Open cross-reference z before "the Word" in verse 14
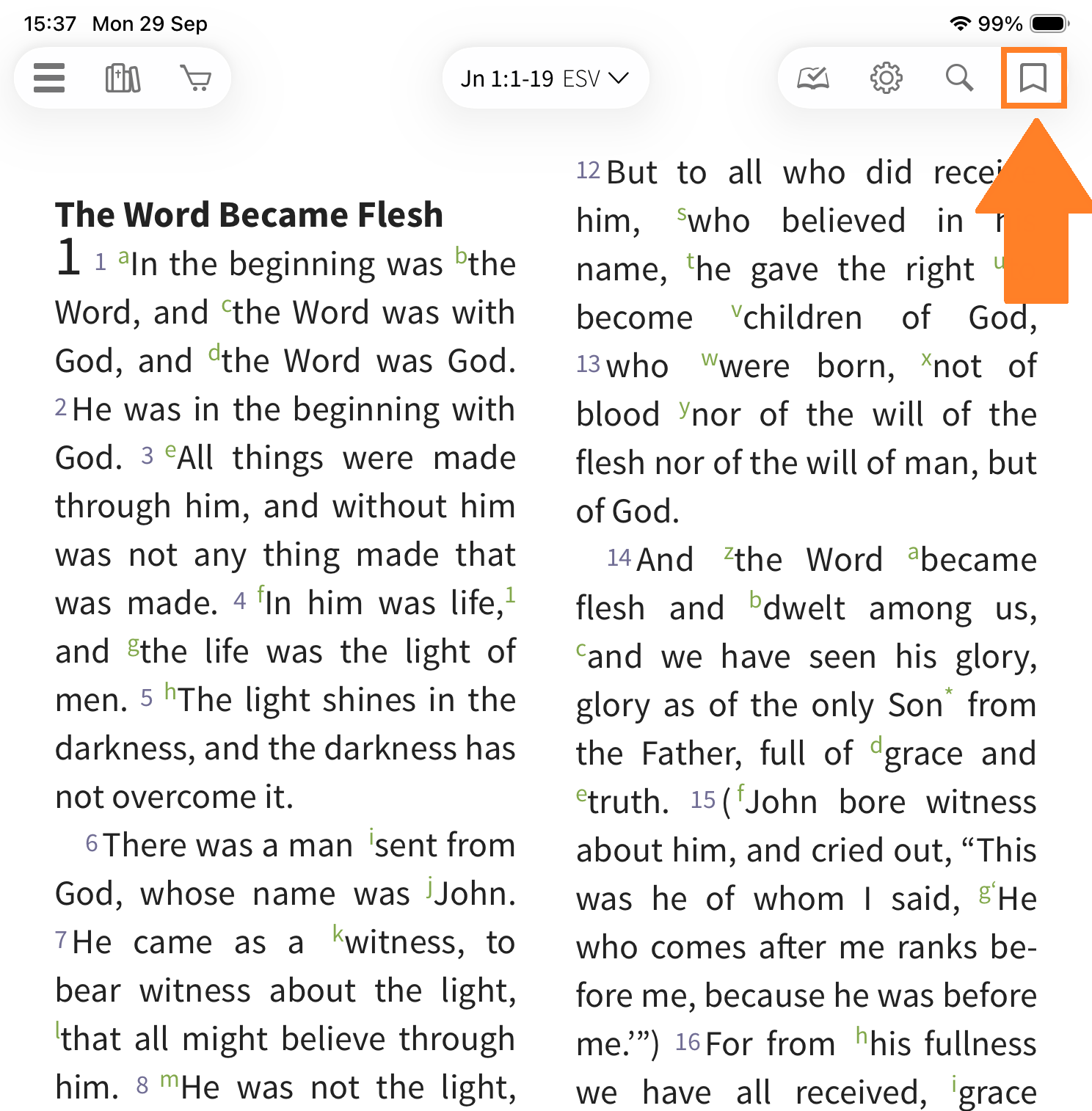The image size is (1092, 1111). [x=729, y=553]
